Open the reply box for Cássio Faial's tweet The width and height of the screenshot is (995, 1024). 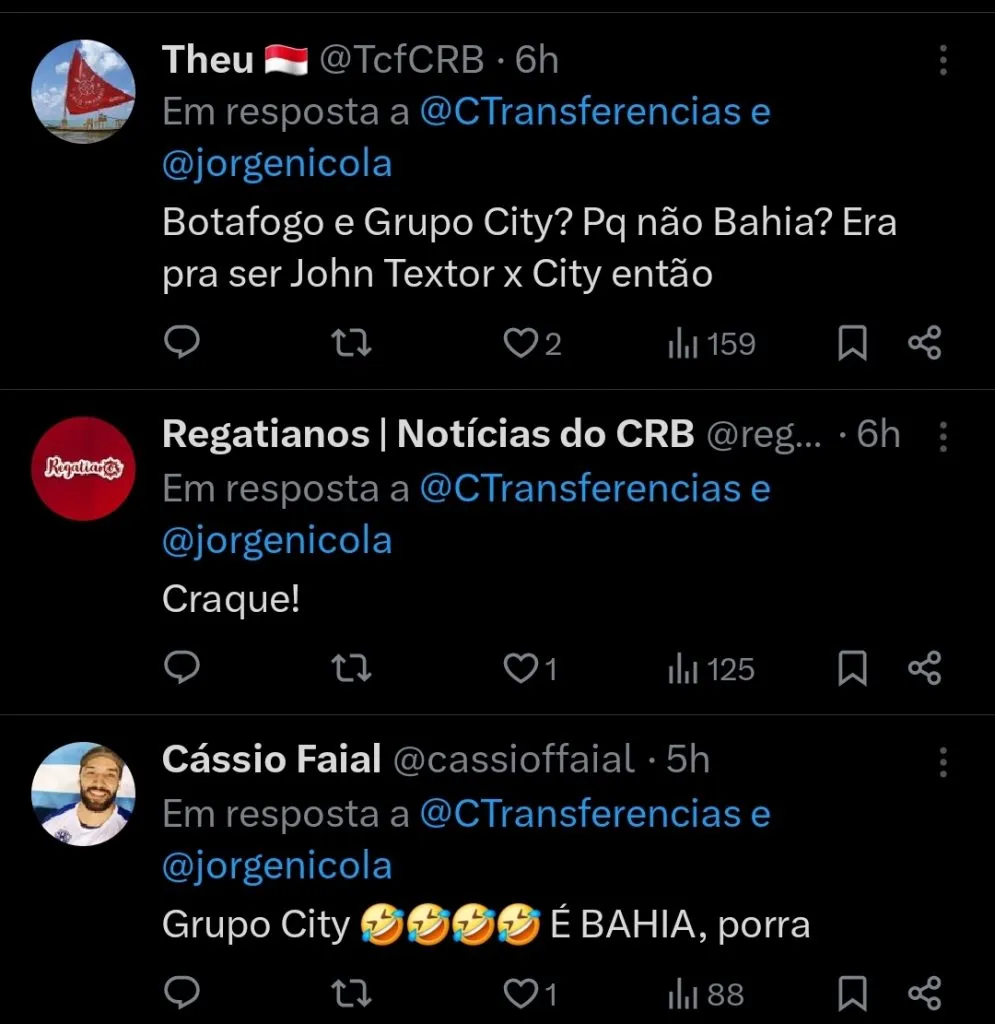[x=182, y=994]
